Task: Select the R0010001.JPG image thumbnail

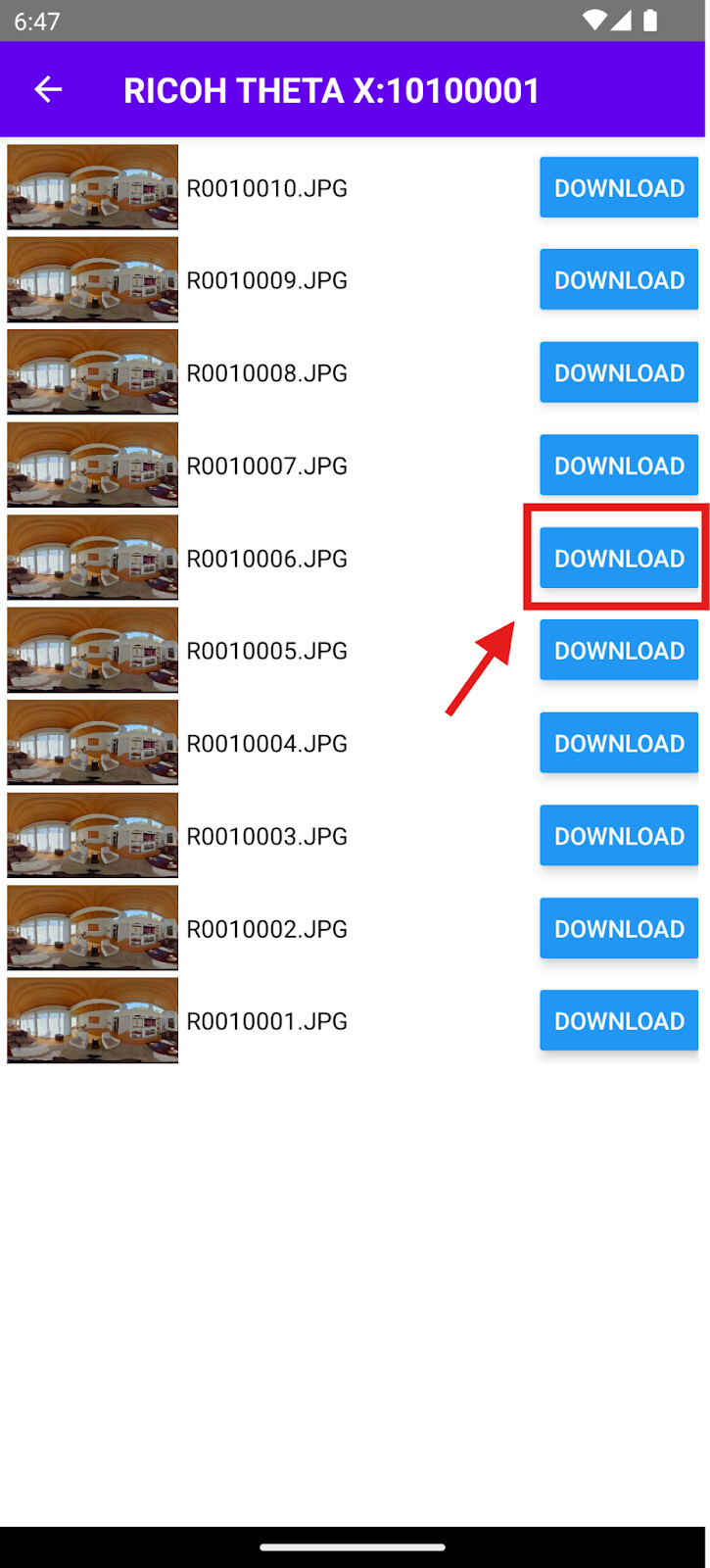Action: tap(93, 1020)
